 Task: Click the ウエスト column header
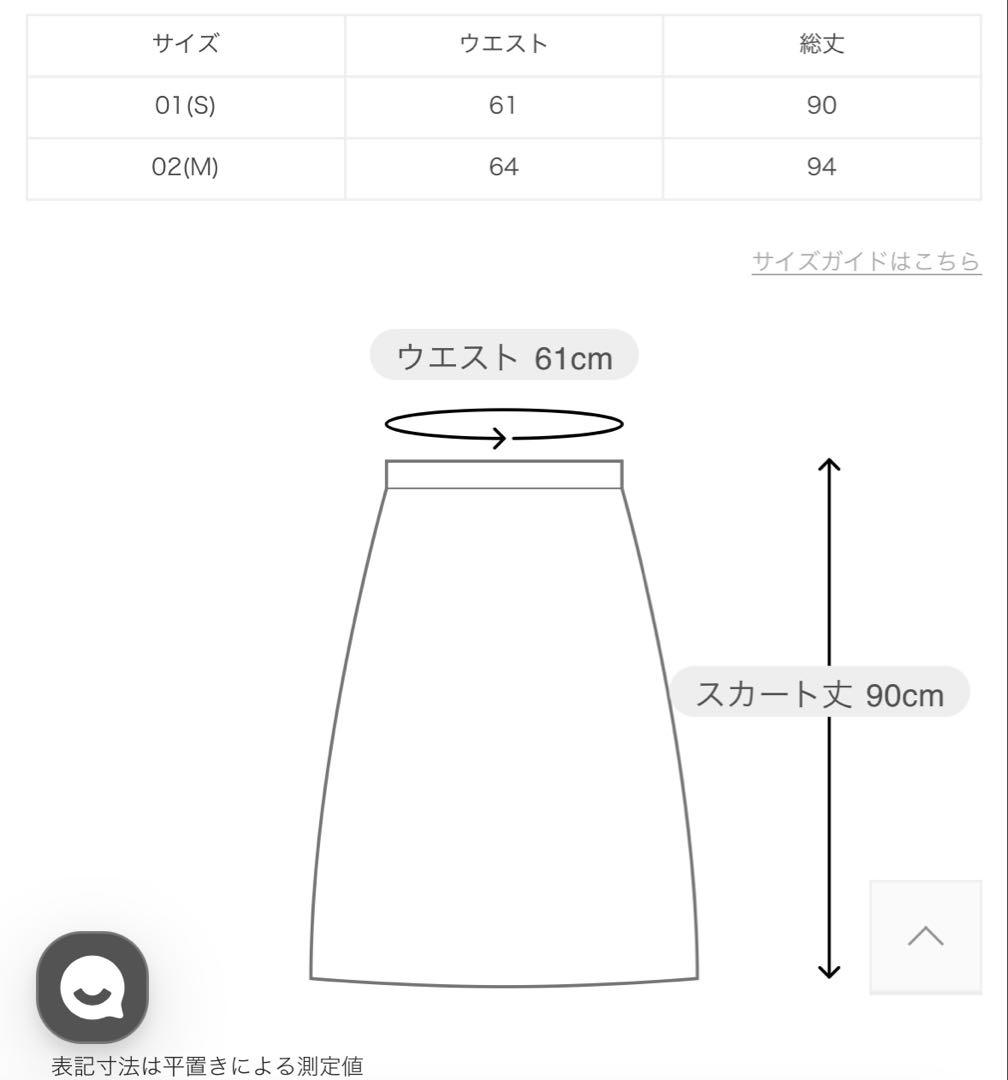(x=503, y=42)
